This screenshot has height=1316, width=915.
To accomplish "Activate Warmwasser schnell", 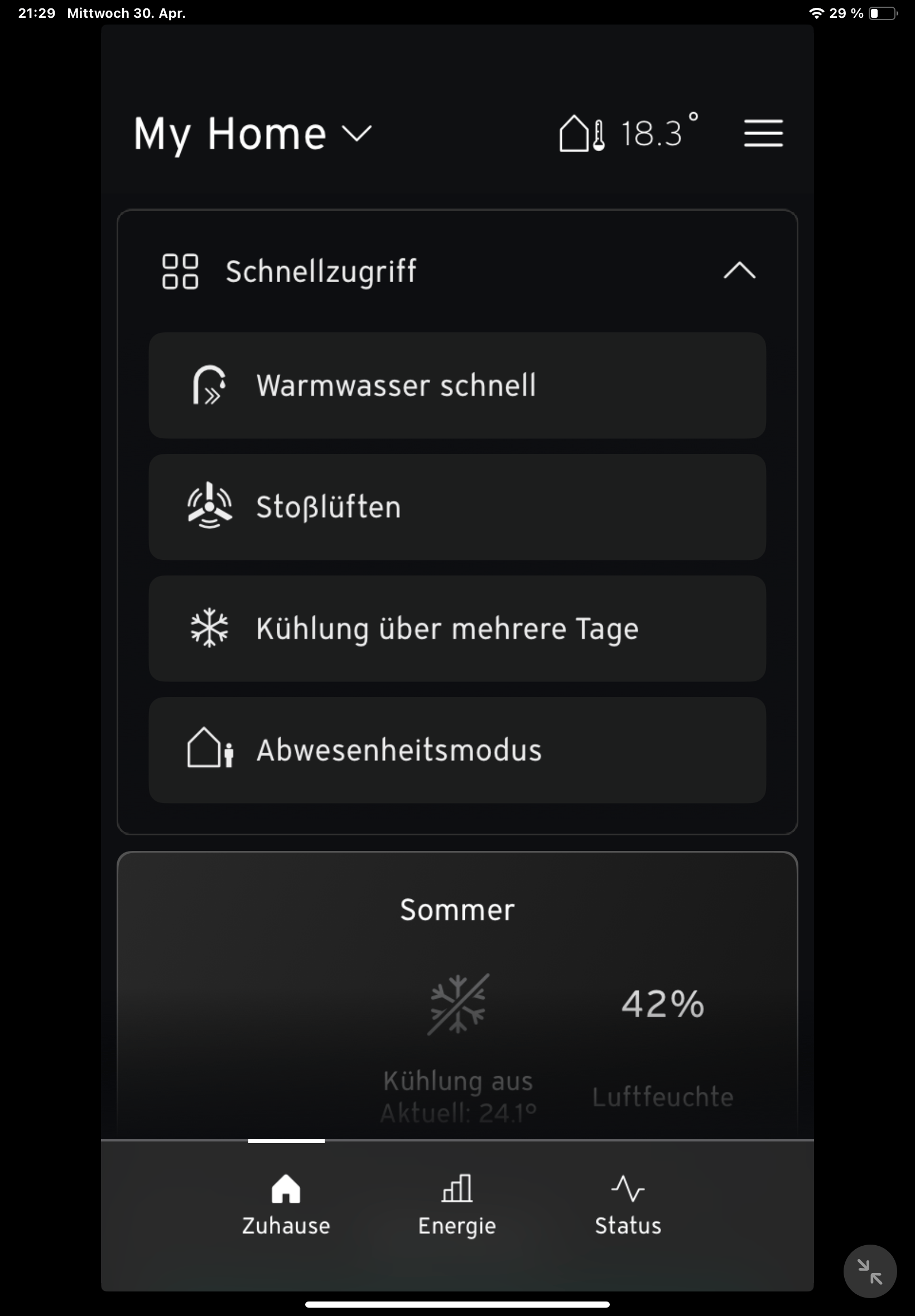I will coord(457,385).
